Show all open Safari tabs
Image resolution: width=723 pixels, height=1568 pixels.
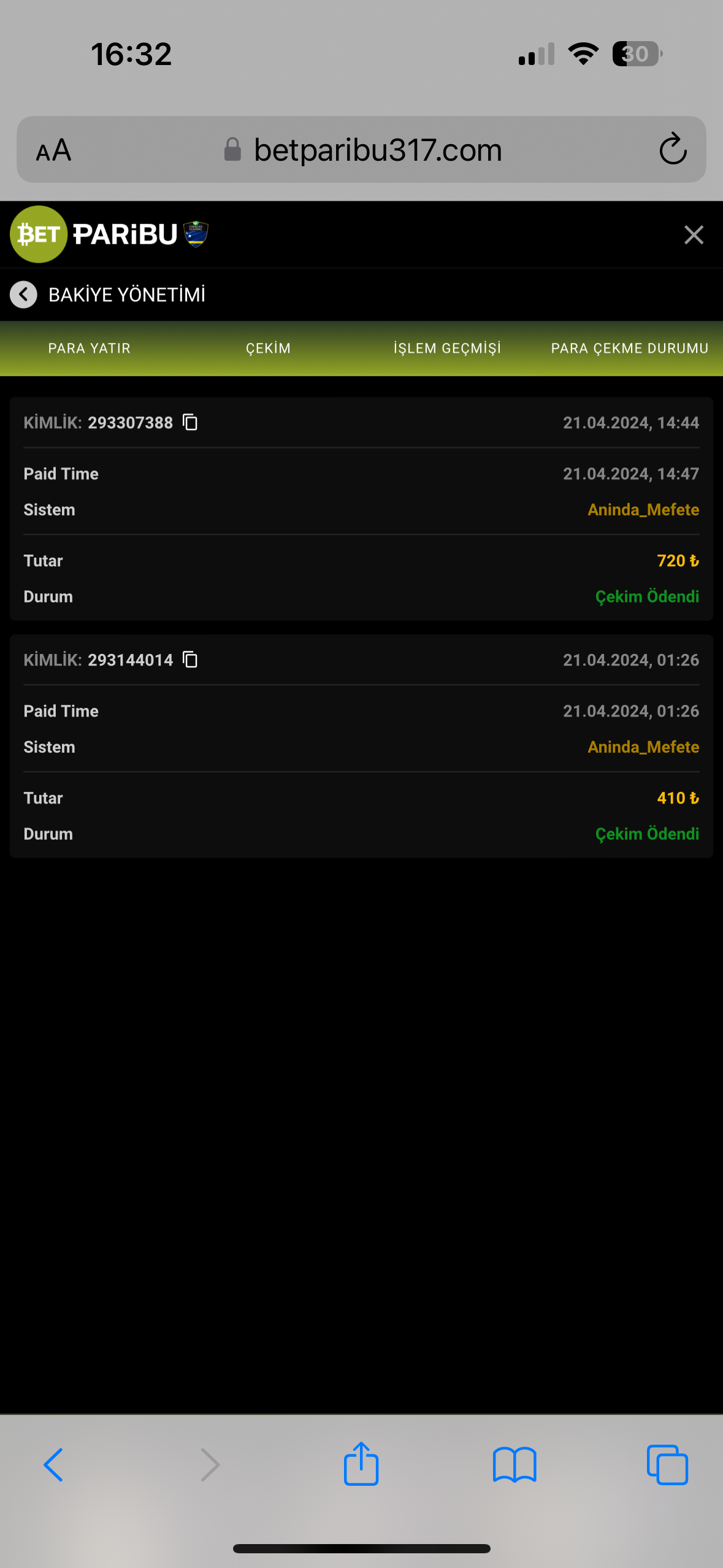pyautogui.click(x=668, y=1464)
